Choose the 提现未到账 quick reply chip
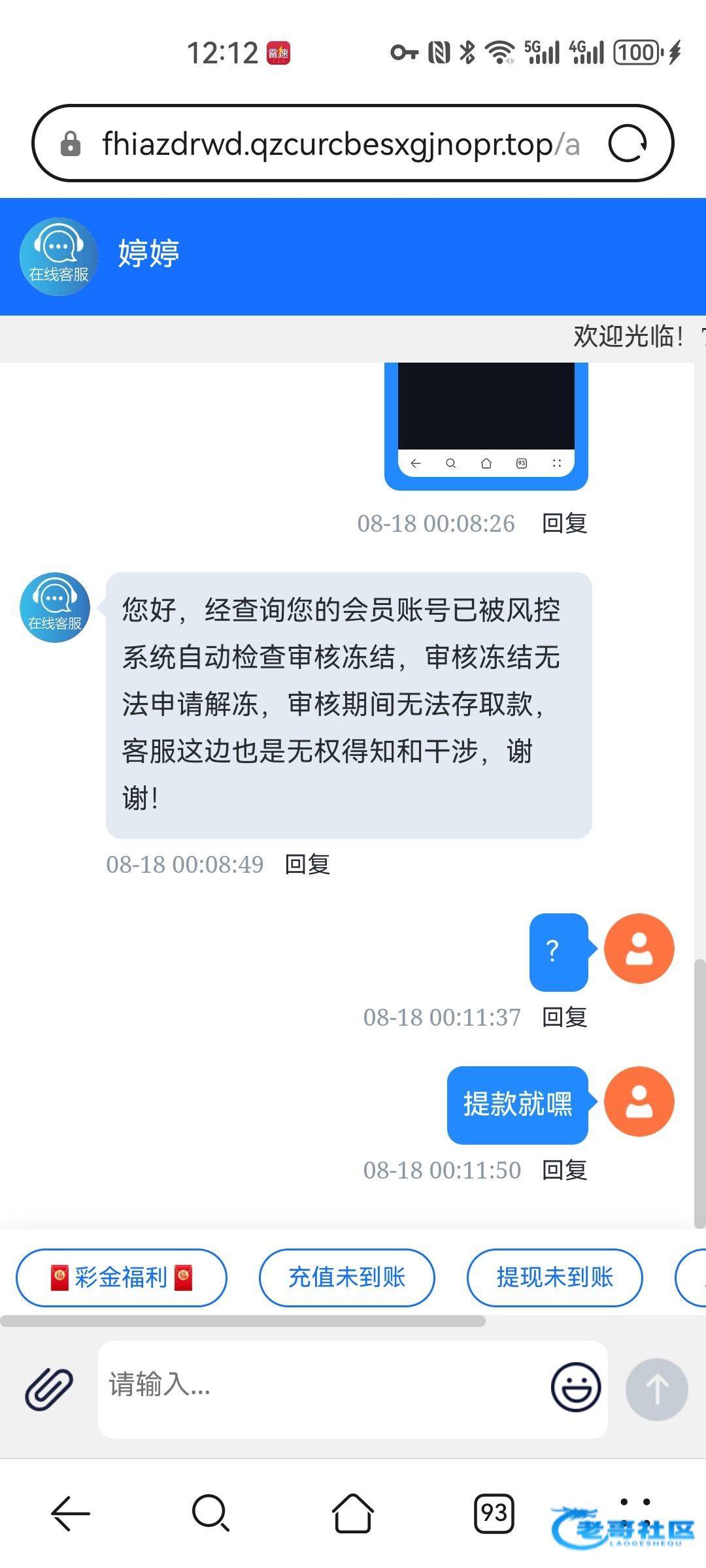Image resolution: width=706 pixels, height=1568 pixels. [554, 1277]
